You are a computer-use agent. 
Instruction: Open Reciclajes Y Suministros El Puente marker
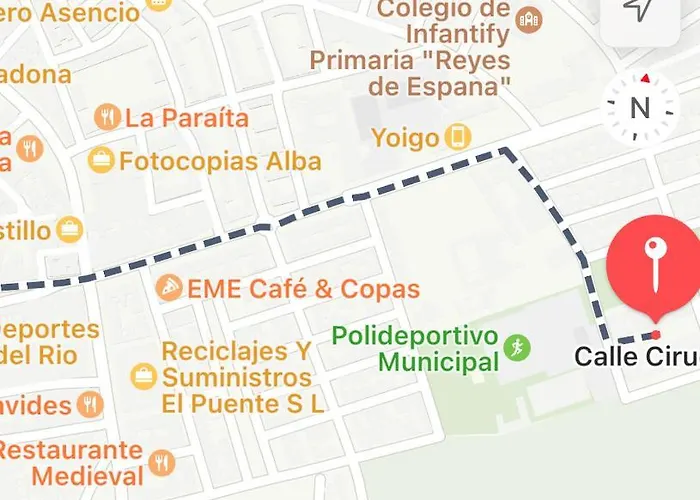pos(144,376)
